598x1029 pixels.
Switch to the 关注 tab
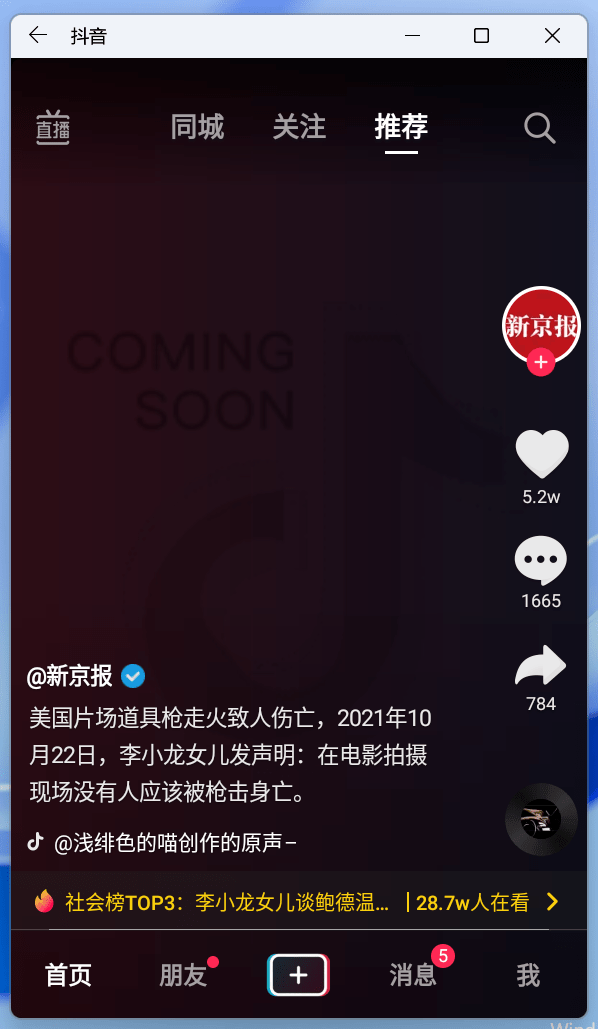click(x=299, y=127)
